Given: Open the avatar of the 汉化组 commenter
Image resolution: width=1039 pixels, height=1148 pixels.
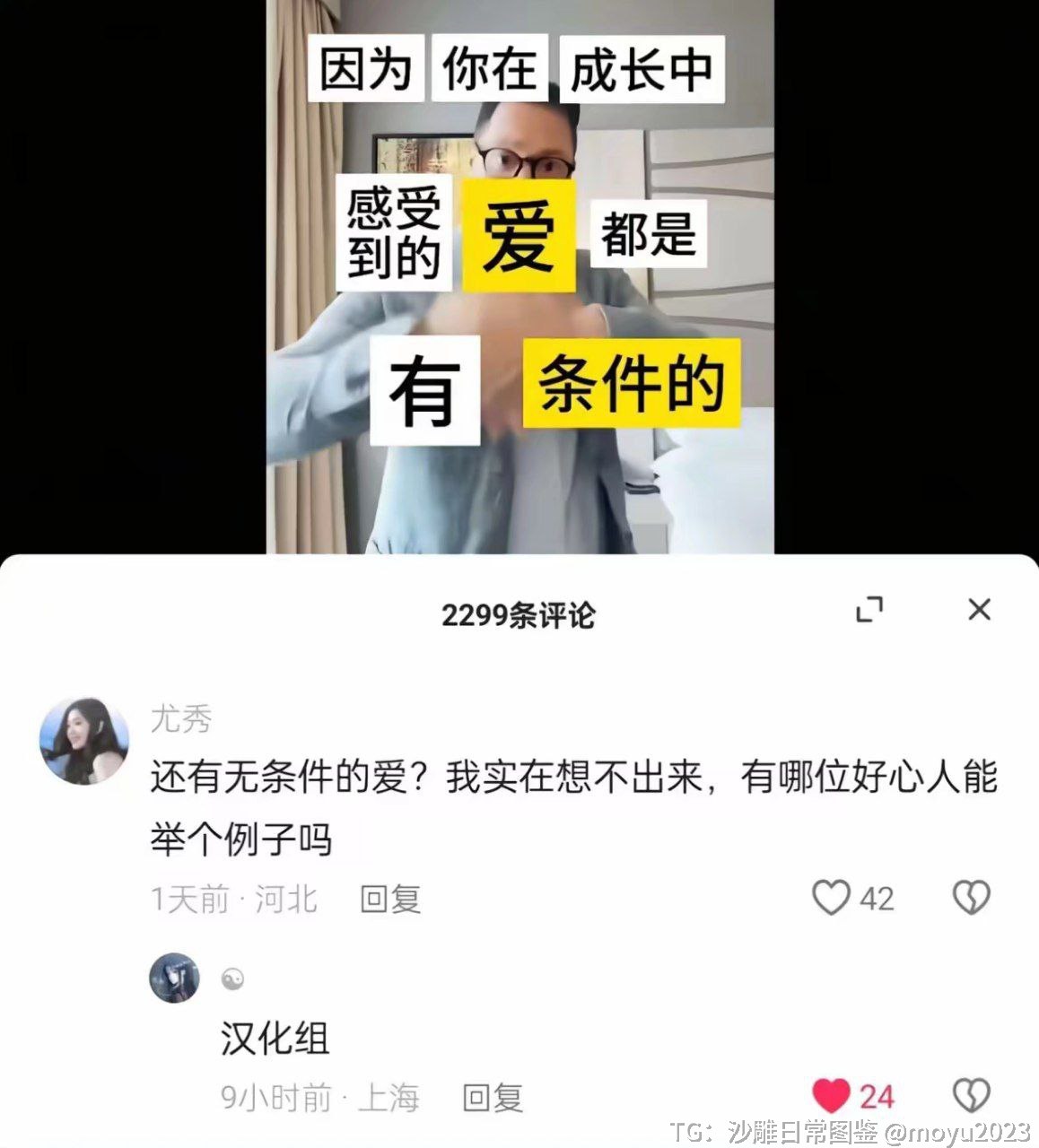Looking at the screenshot, I should 174,978.
